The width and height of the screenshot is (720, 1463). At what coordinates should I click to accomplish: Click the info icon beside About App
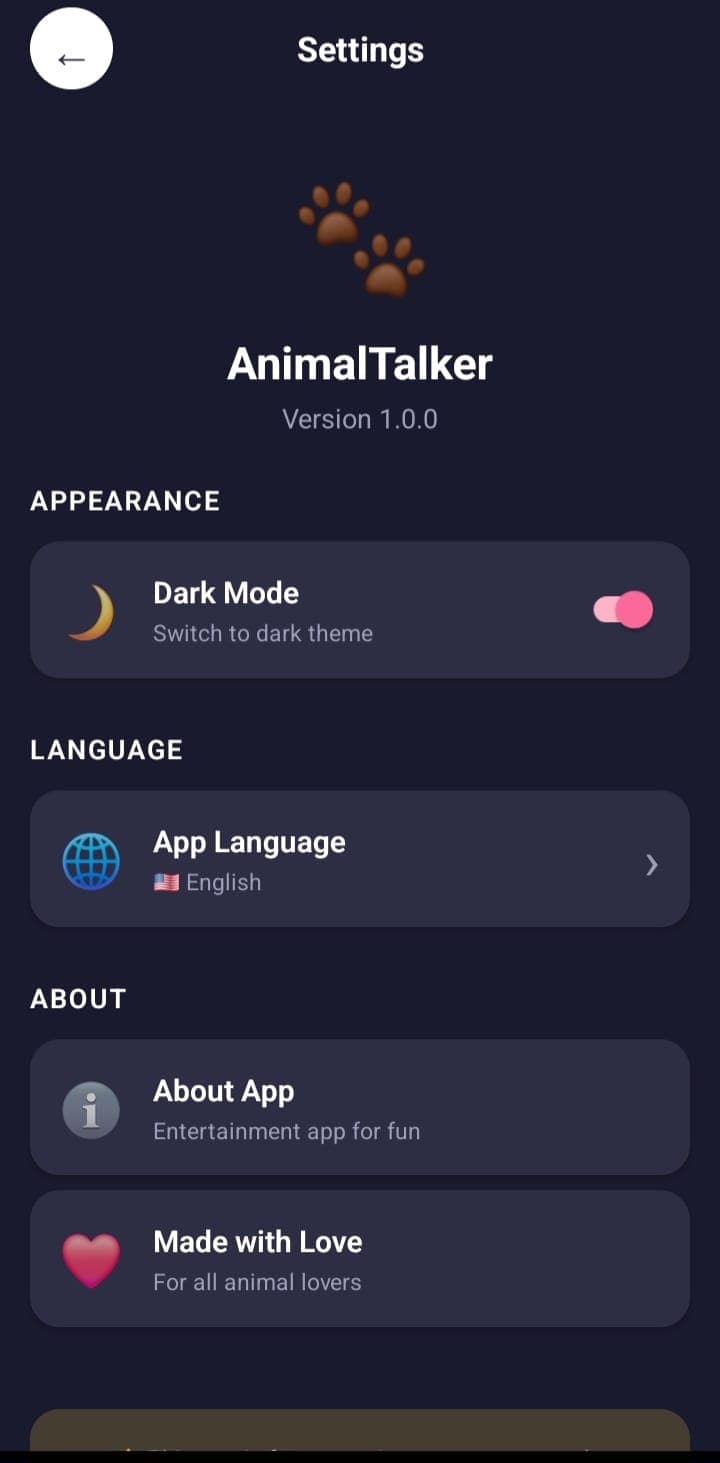point(90,1109)
